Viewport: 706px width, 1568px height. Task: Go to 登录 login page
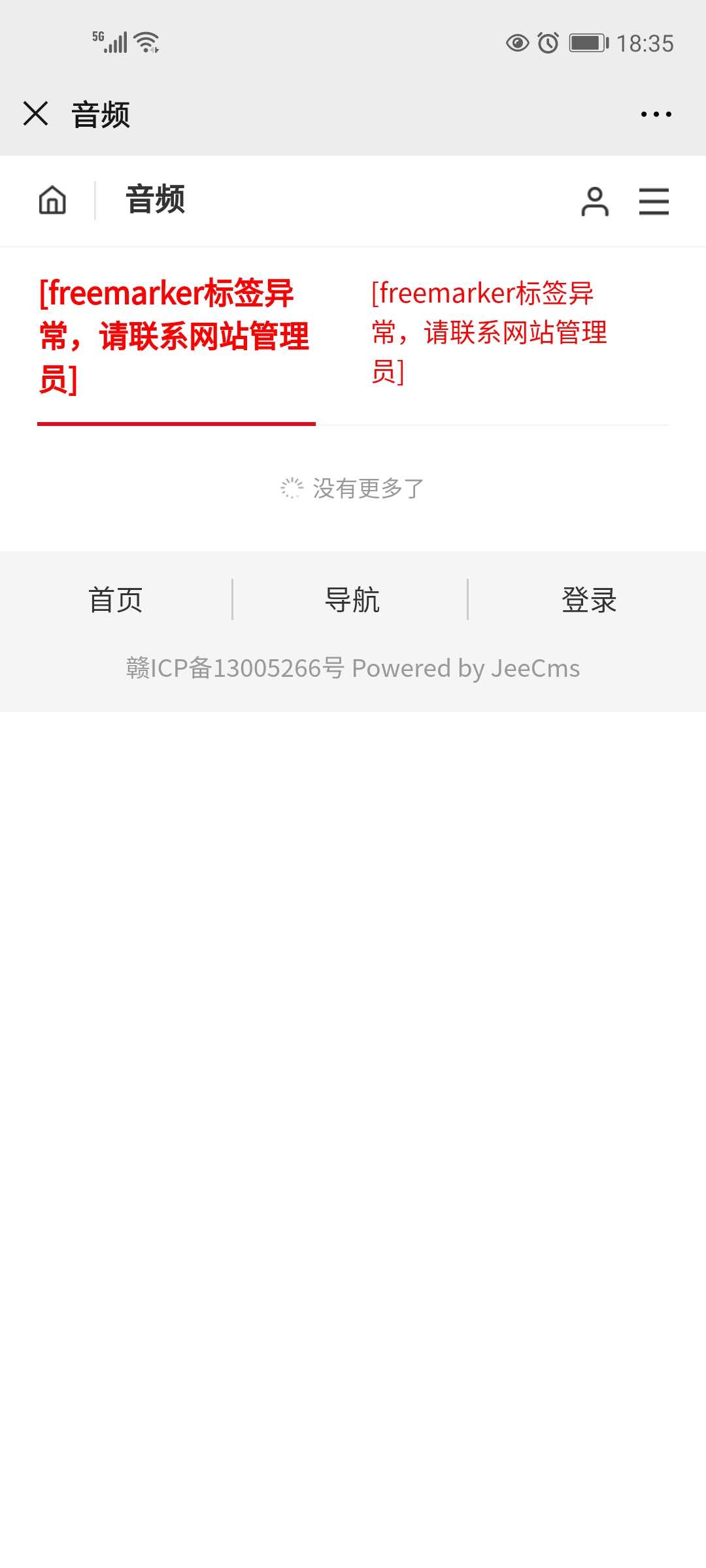coord(588,600)
